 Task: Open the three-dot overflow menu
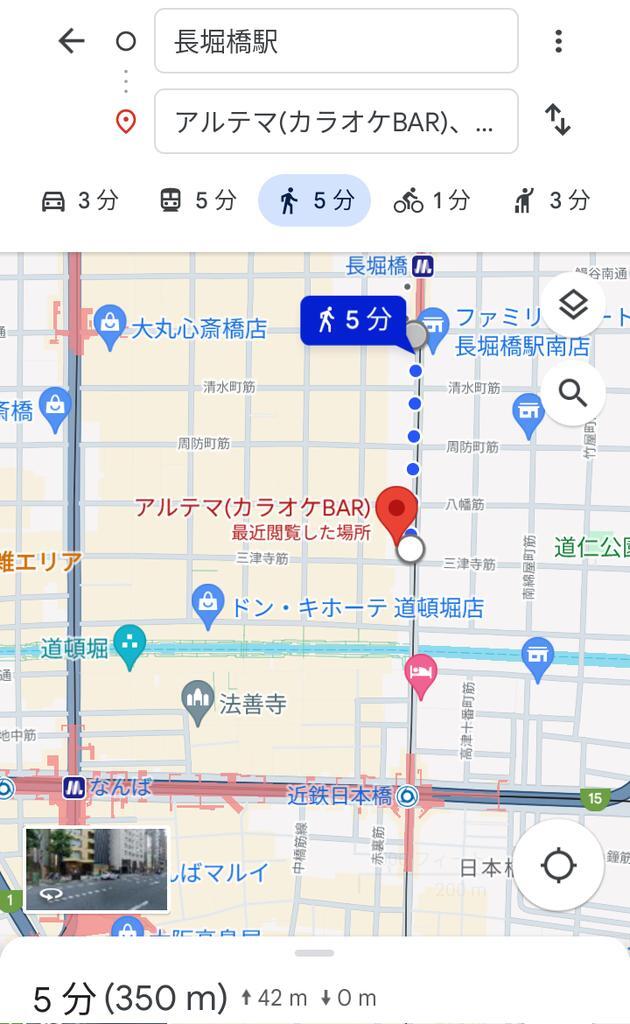click(558, 41)
